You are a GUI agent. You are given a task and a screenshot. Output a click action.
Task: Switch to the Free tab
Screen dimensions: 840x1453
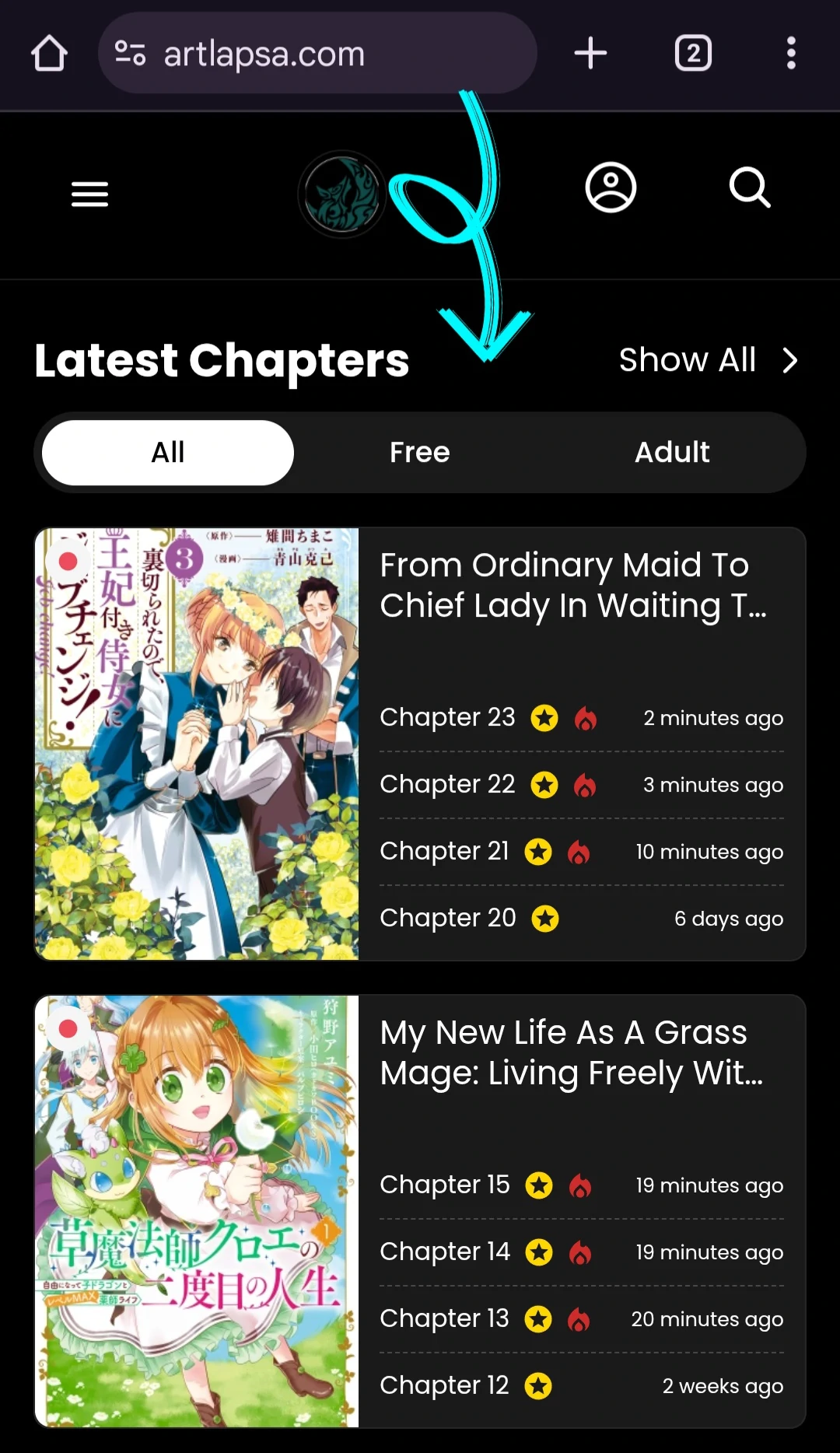click(x=419, y=452)
